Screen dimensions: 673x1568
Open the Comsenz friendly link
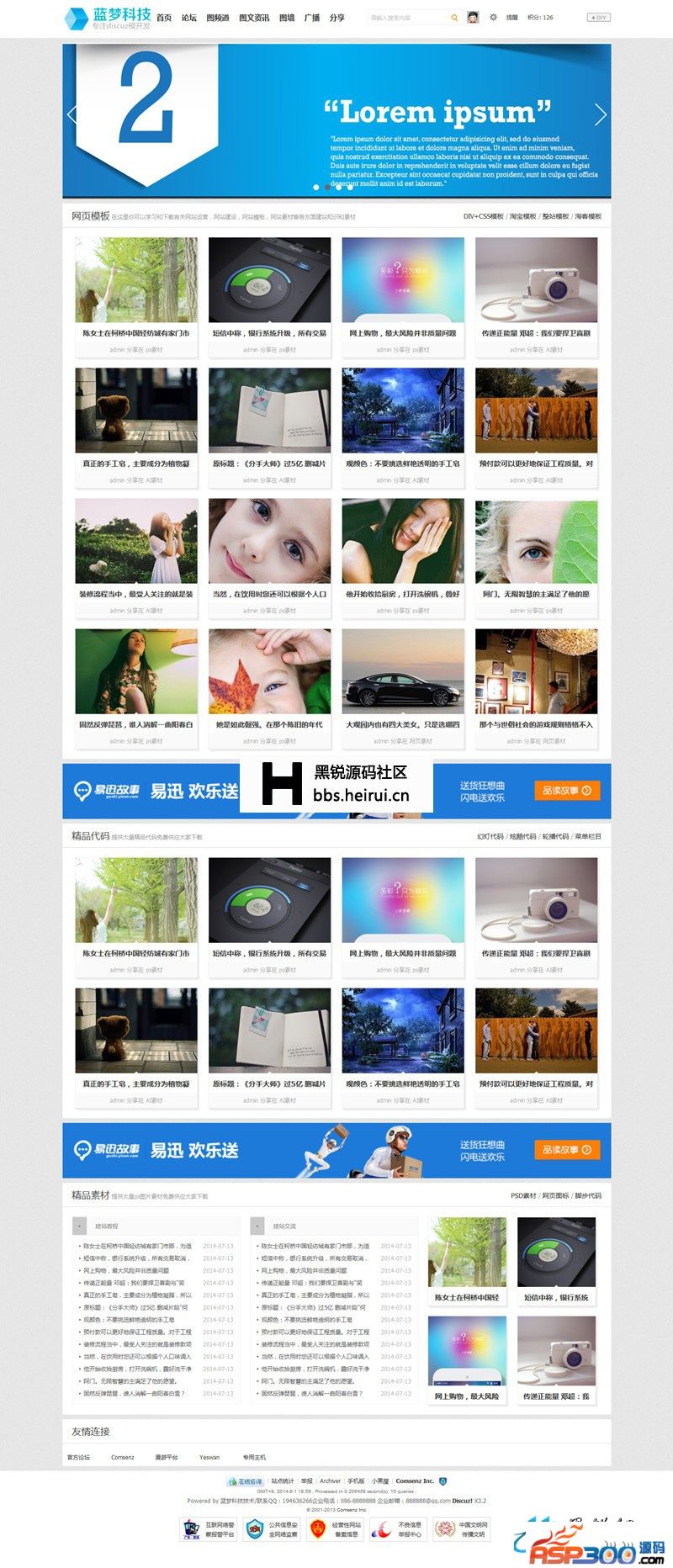click(123, 1458)
